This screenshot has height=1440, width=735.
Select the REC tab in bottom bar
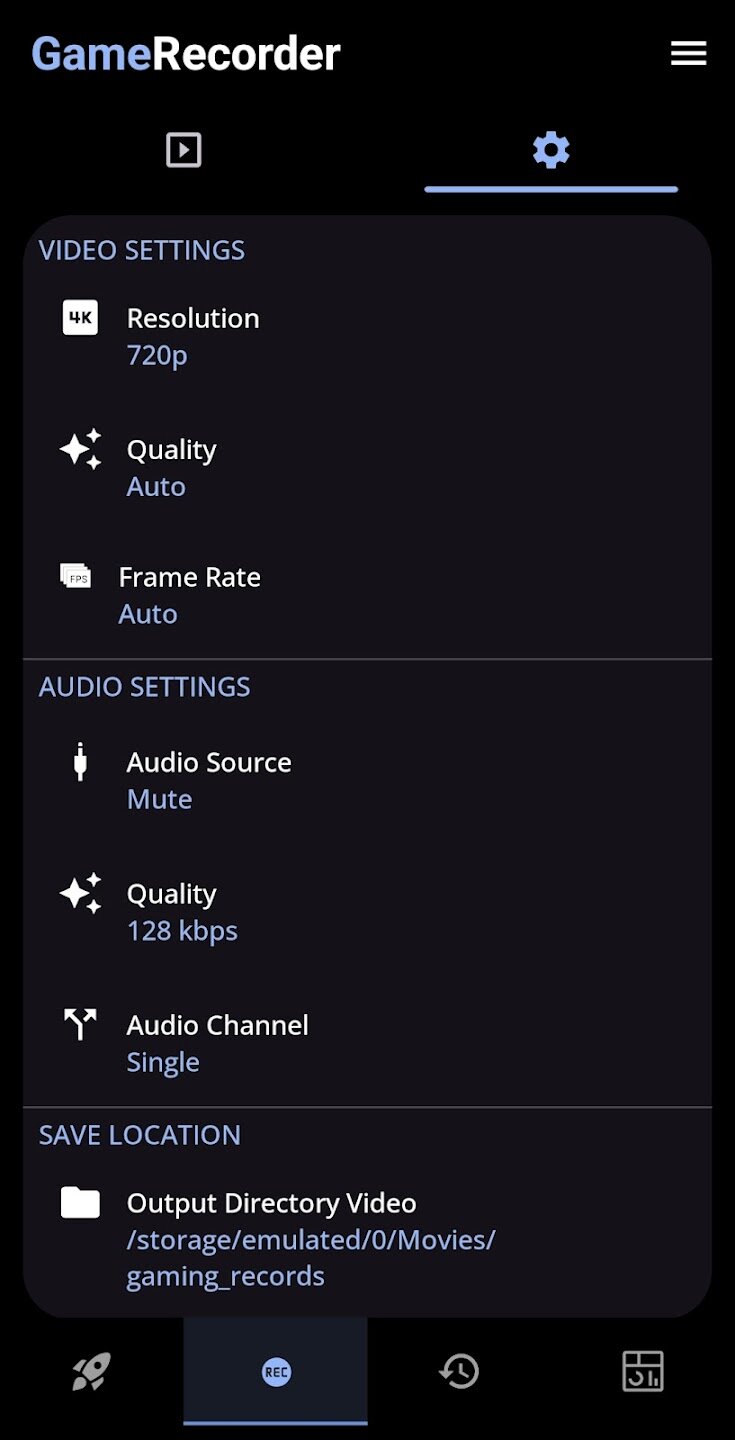coord(276,1371)
